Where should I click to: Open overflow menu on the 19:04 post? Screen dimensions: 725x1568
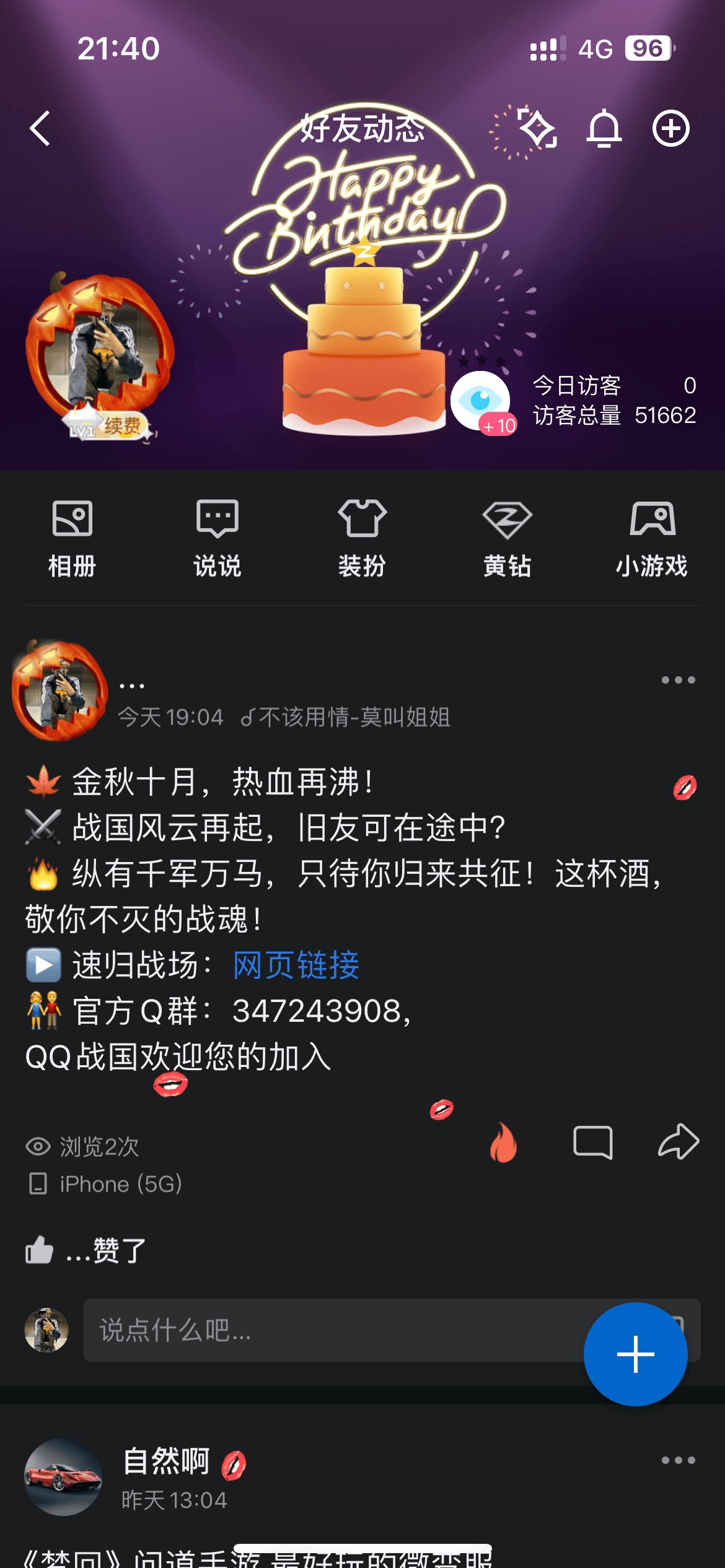point(678,680)
